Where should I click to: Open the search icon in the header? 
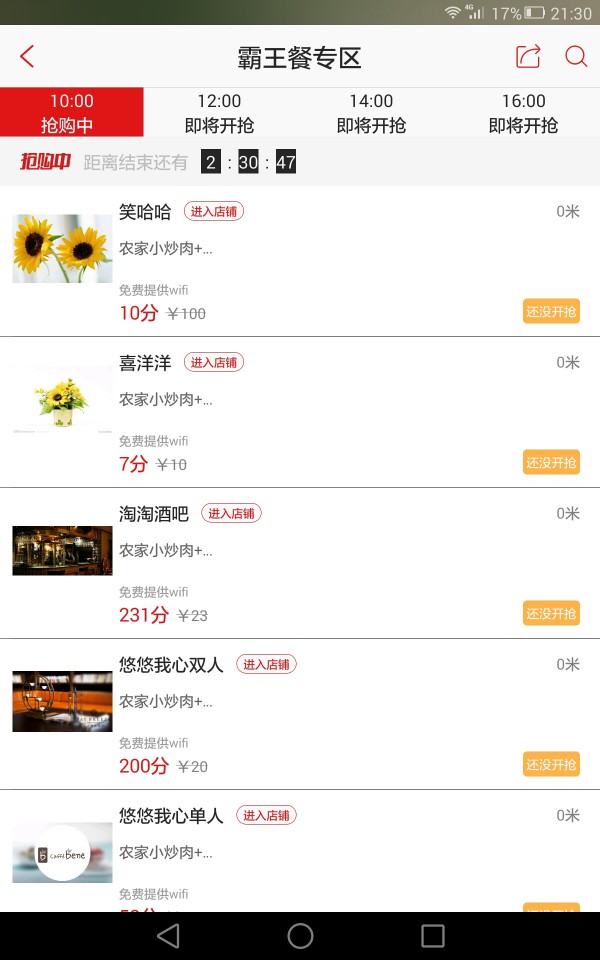[x=576, y=56]
